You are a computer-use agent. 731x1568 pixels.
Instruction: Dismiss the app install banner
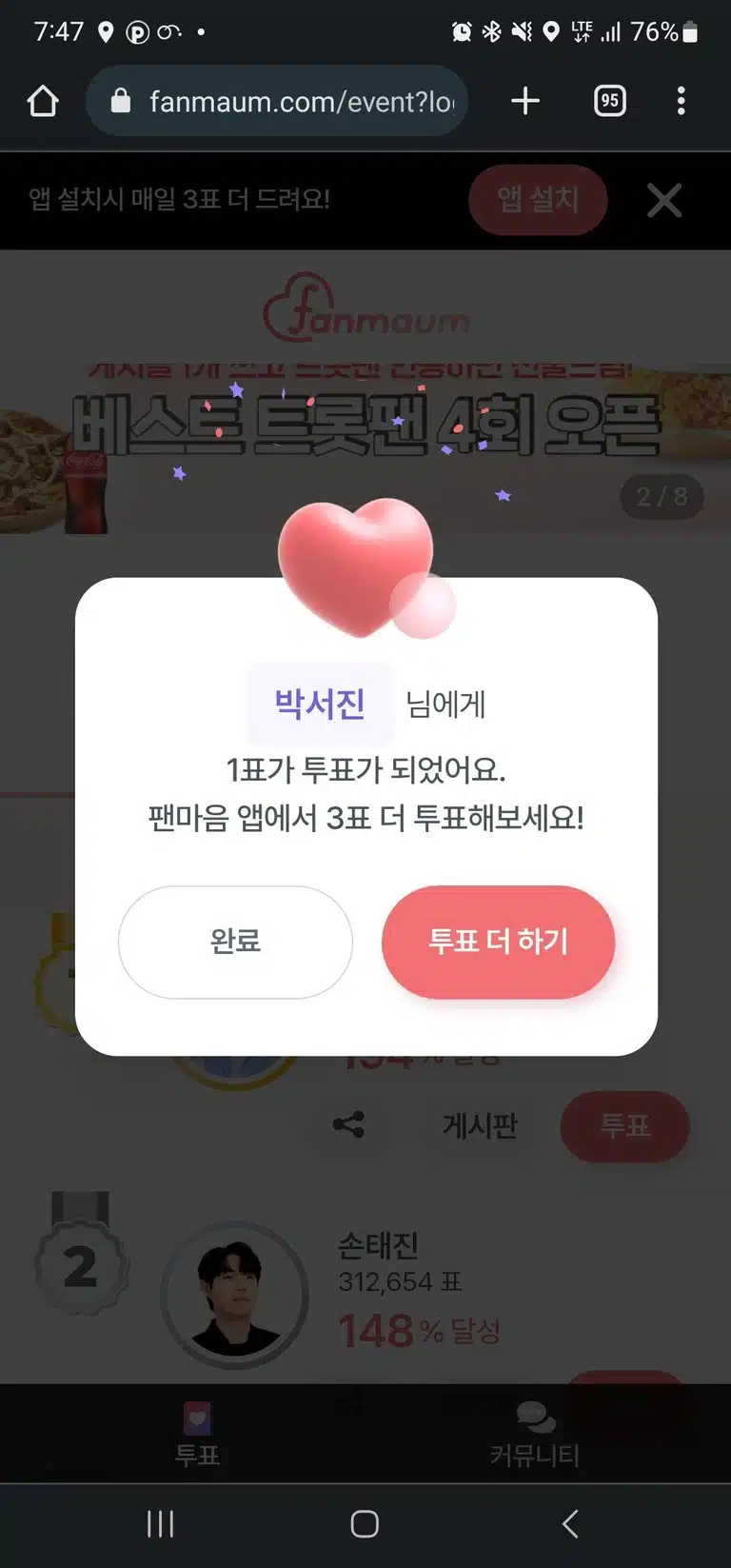(x=664, y=200)
